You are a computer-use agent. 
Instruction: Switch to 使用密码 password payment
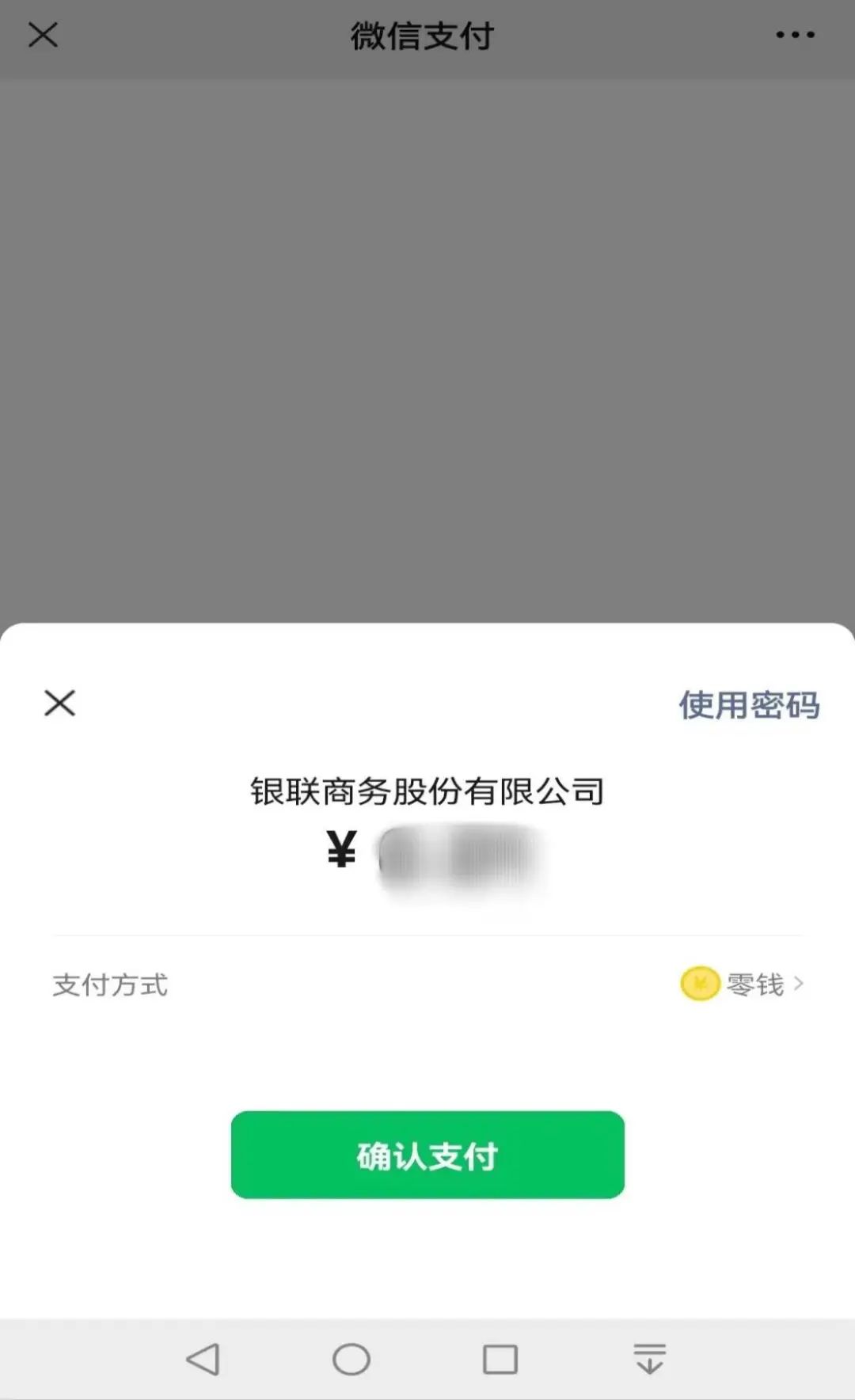pyautogui.click(x=749, y=705)
